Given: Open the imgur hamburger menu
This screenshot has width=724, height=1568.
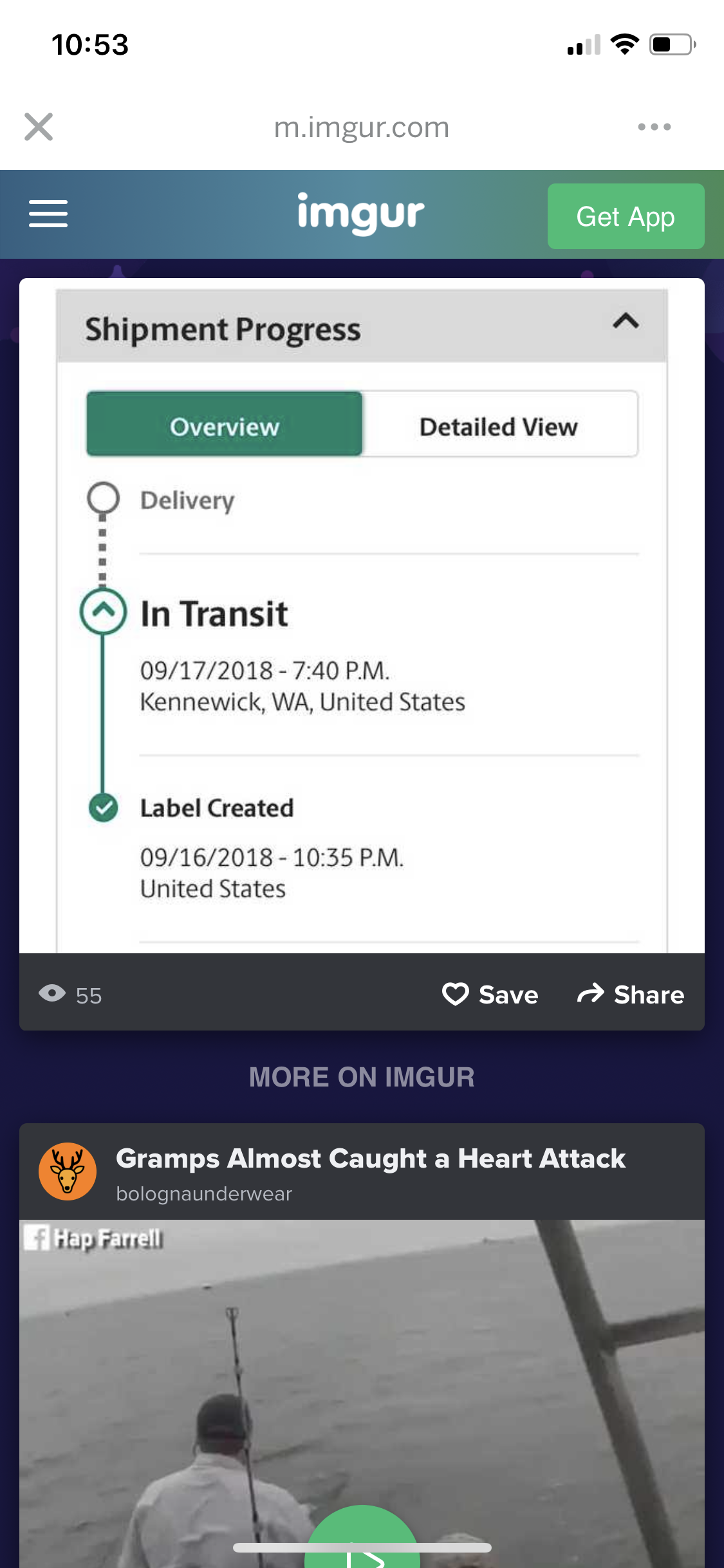Looking at the screenshot, I should coord(48,214).
